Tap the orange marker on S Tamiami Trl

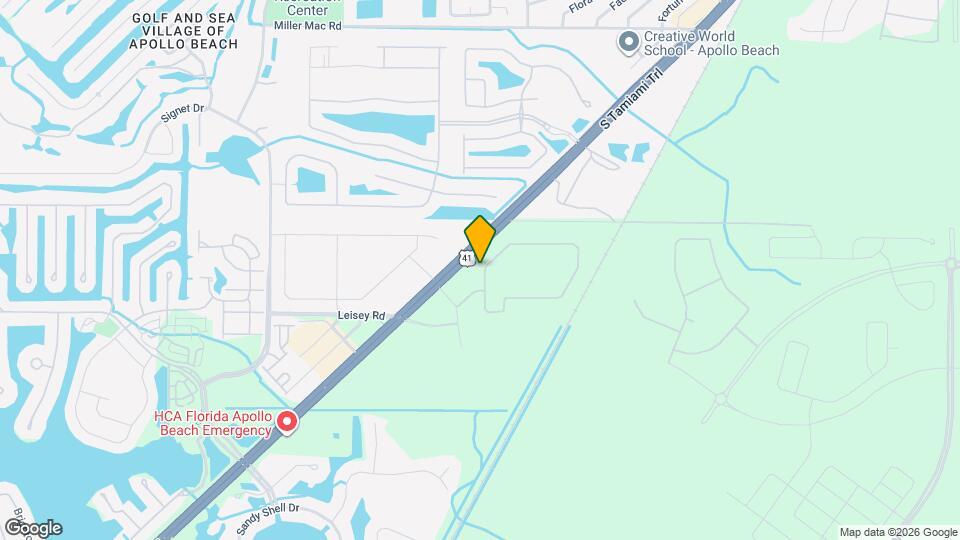click(x=480, y=239)
